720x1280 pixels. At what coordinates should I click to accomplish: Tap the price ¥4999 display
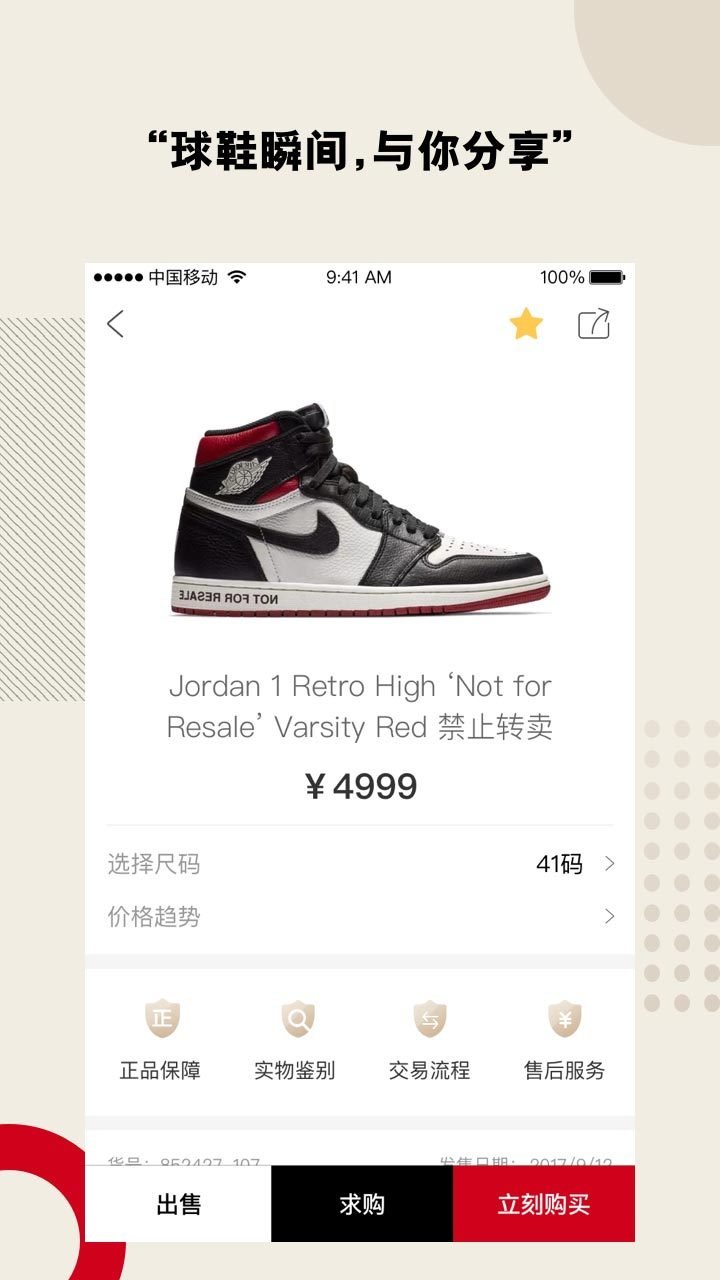[x=360, y=787]
